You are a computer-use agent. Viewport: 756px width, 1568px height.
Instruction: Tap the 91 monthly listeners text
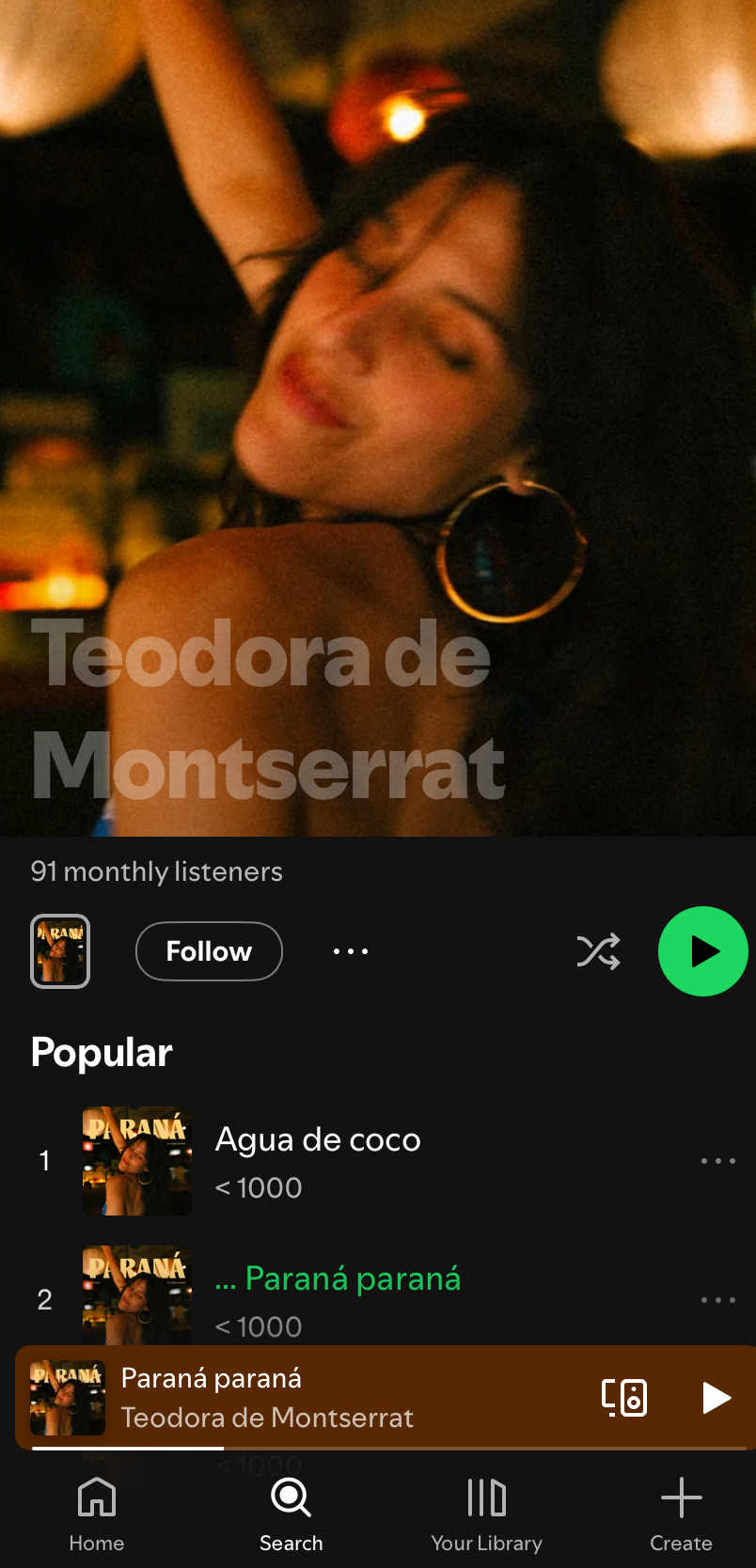click(x=155, y=871)
